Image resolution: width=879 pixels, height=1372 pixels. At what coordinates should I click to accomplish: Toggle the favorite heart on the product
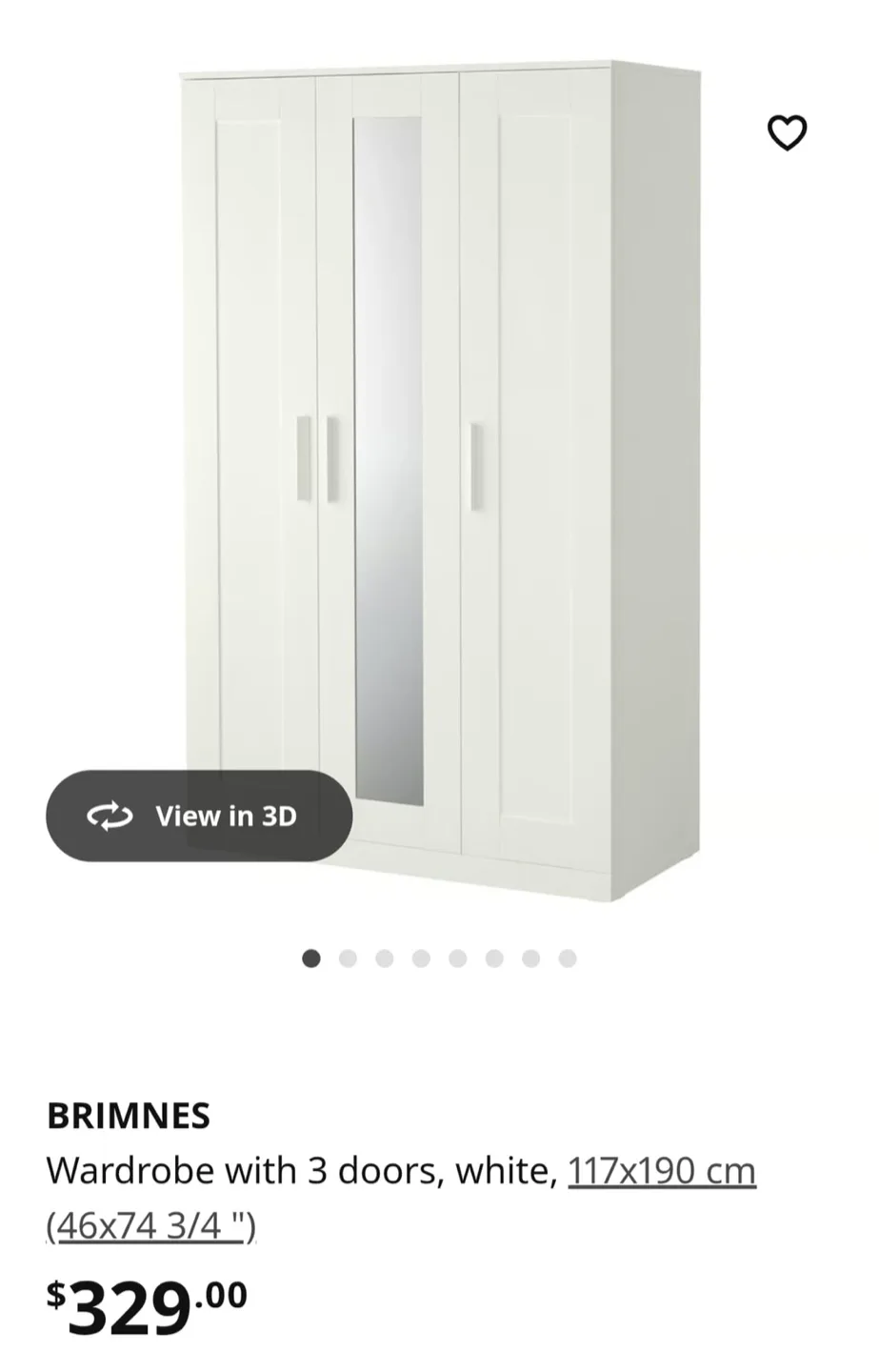(789, 134)
